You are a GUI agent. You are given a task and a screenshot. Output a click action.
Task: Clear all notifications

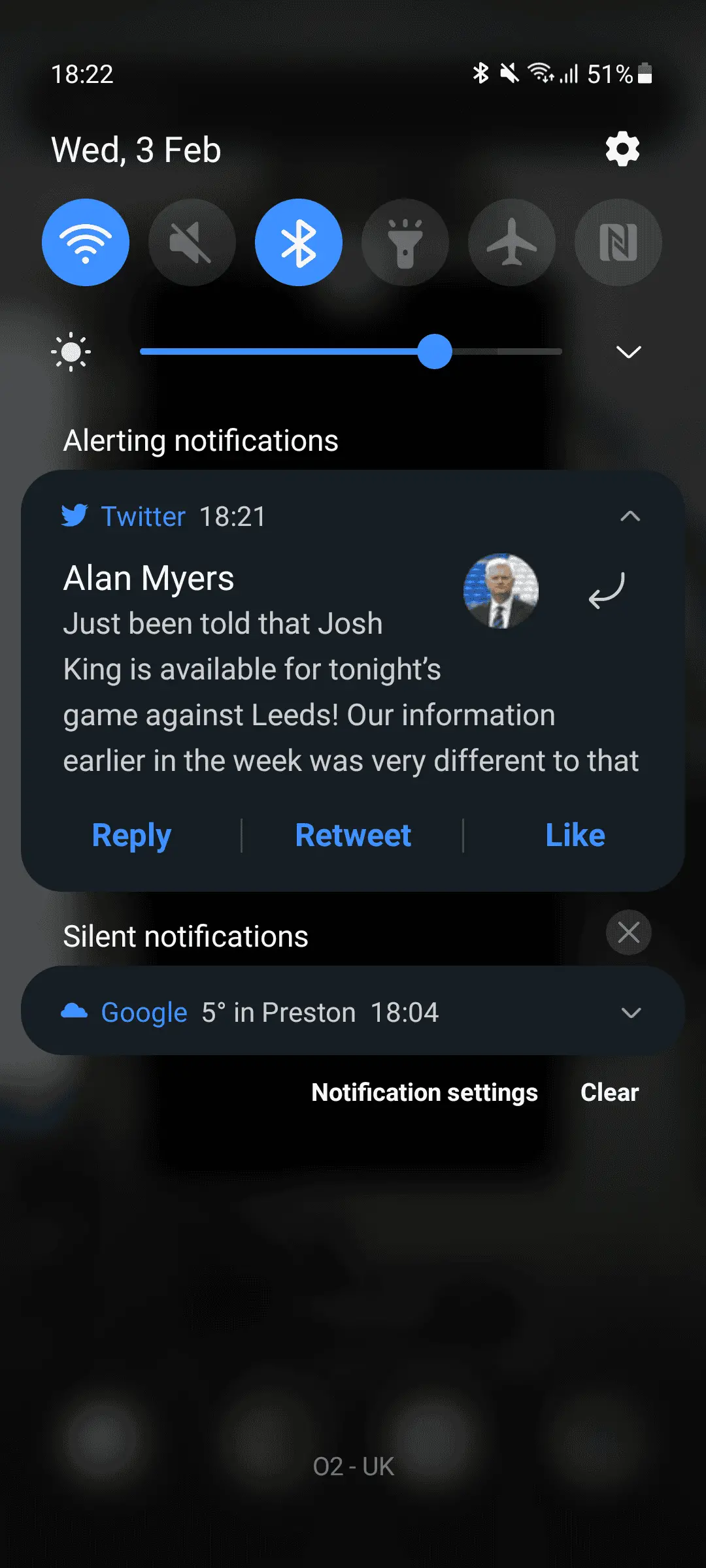[x=609, y=1092]
